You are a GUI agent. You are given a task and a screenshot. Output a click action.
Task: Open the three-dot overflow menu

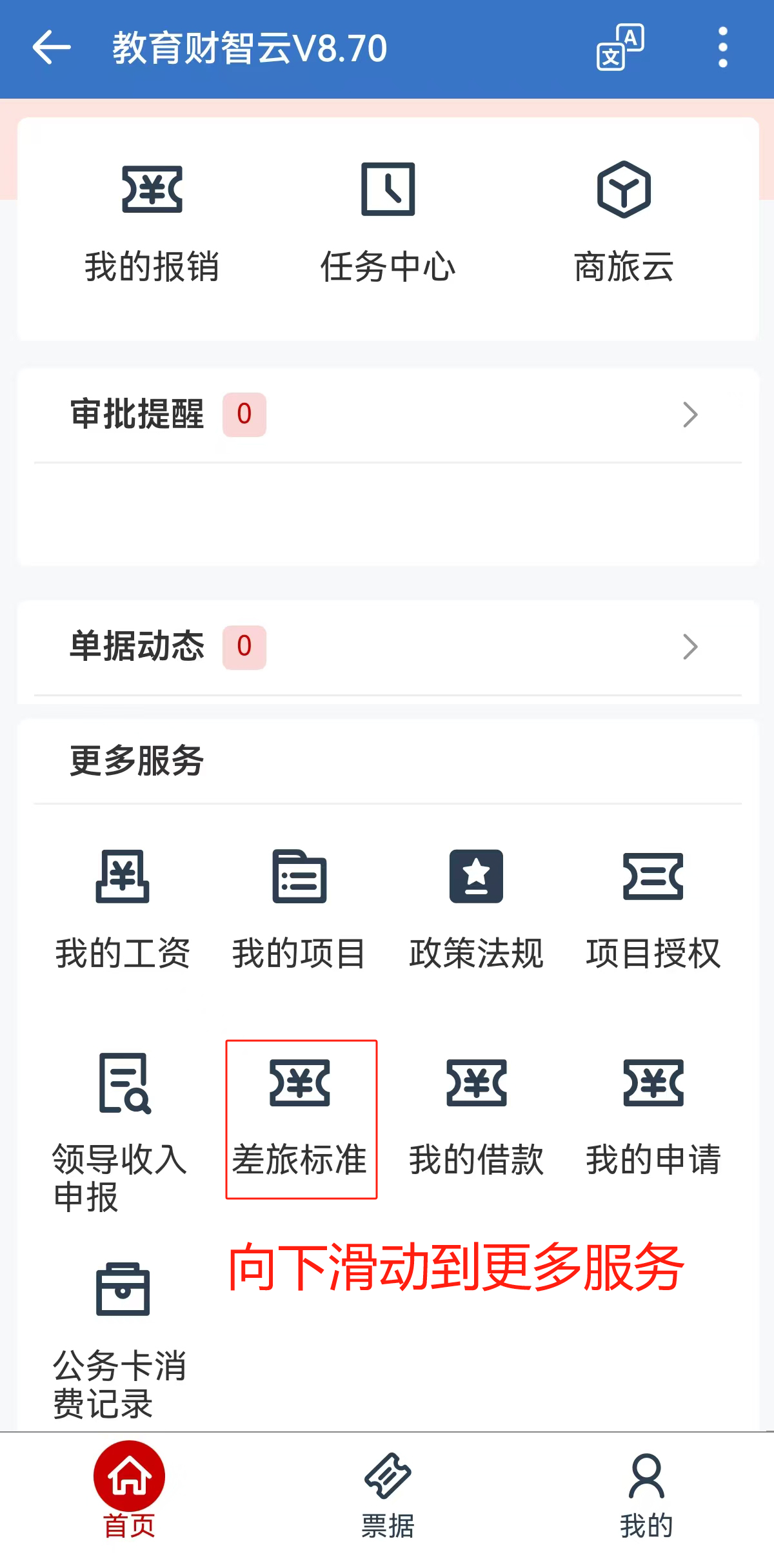(x=722, y=48)
